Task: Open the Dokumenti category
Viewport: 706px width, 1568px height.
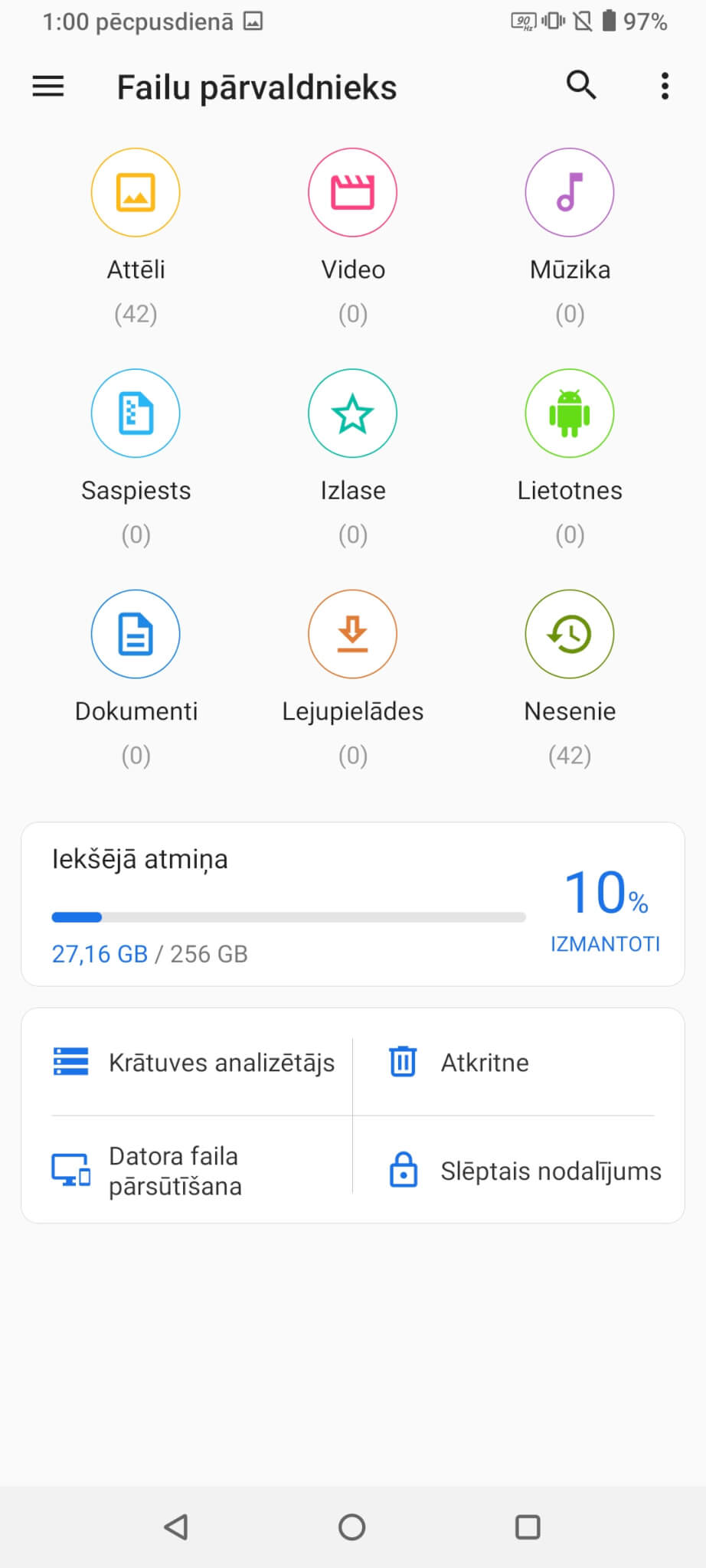Action: pyautogui.click(x=136, y=635)
